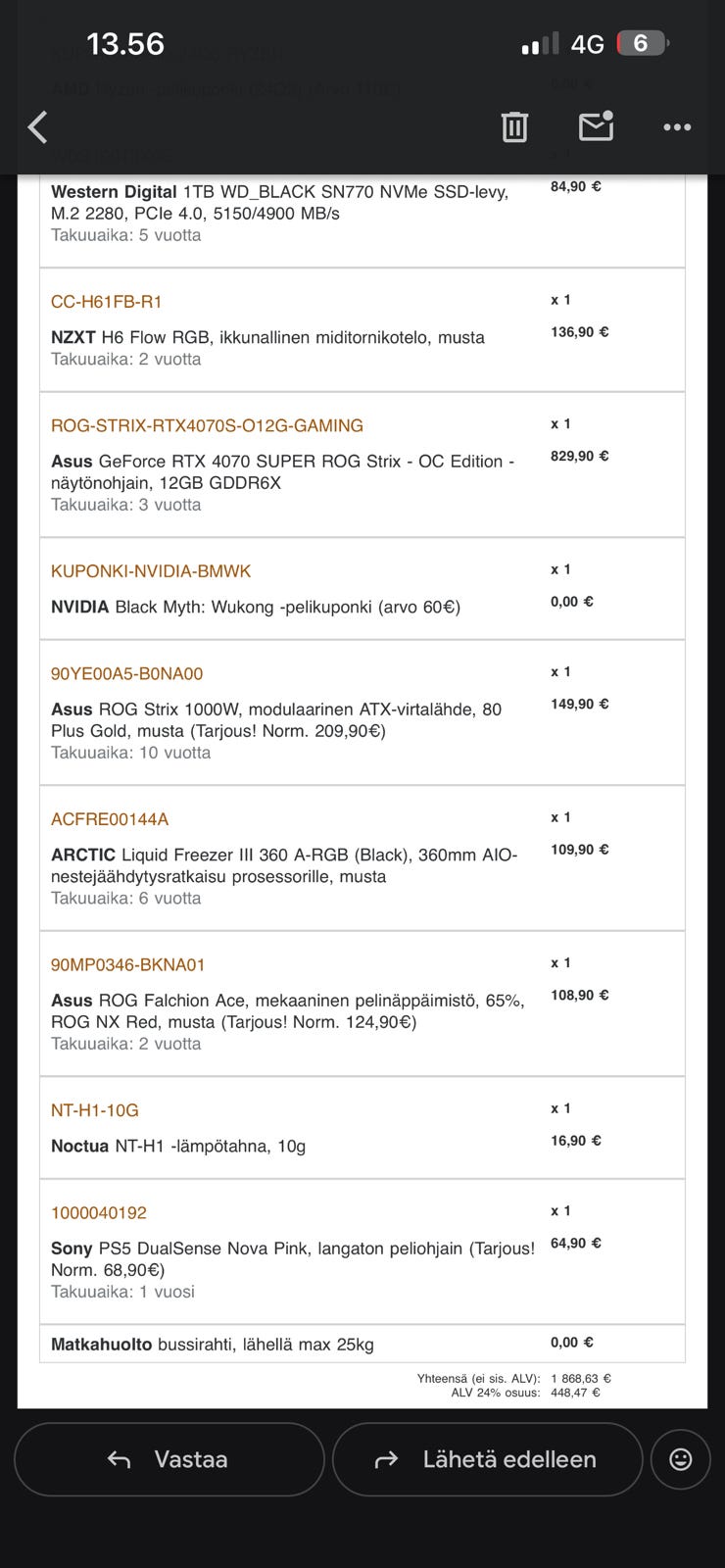Open the emoji reaction picker

coord(680,1459)
